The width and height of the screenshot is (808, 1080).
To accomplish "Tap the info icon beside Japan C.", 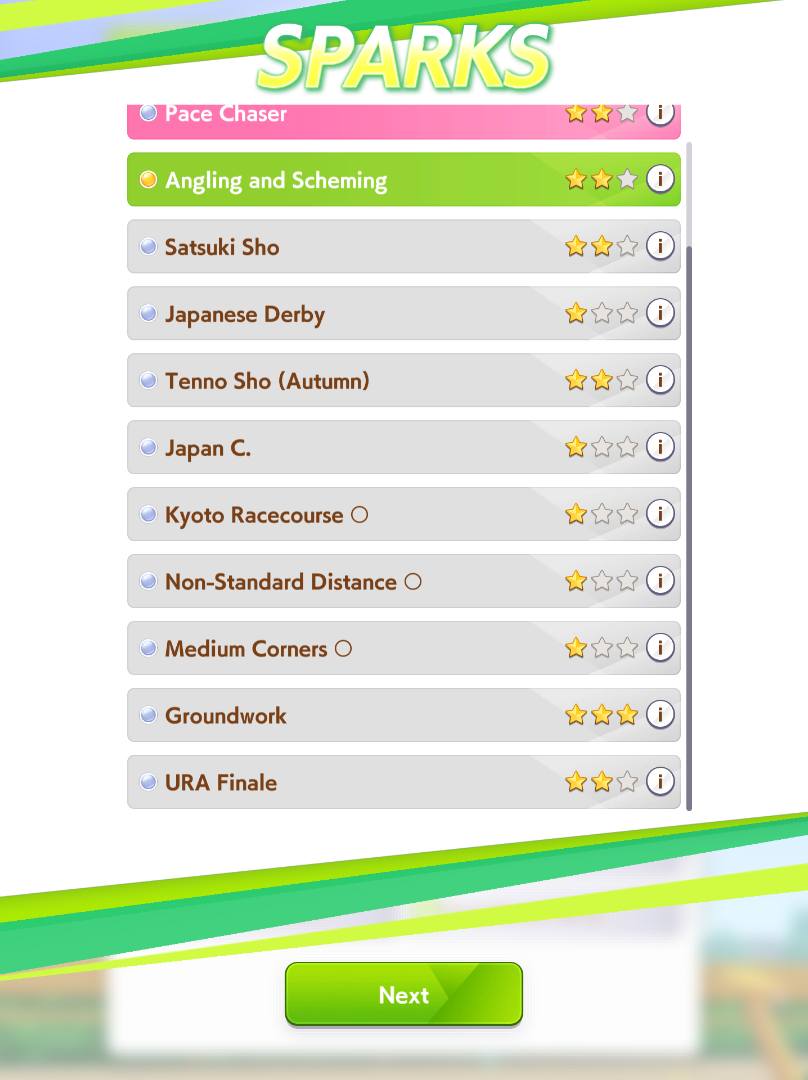I will coord(660,446).
